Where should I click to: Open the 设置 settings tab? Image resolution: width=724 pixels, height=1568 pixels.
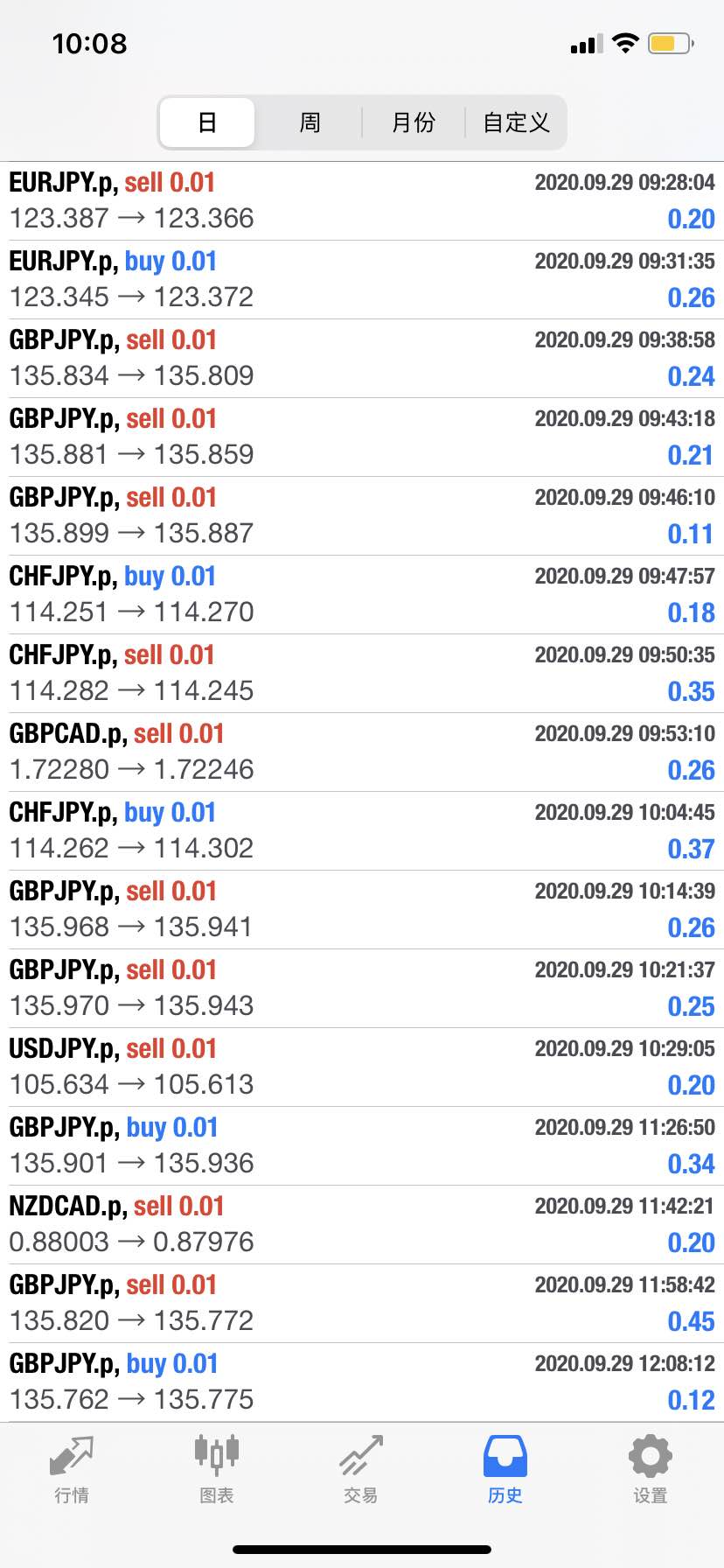[651, 1470]
